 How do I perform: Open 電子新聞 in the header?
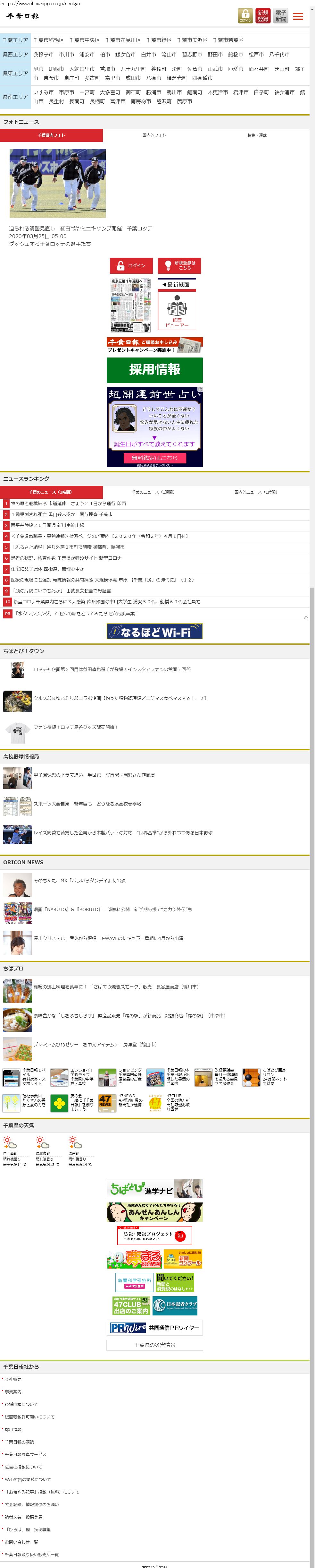(x=280, y=16)
